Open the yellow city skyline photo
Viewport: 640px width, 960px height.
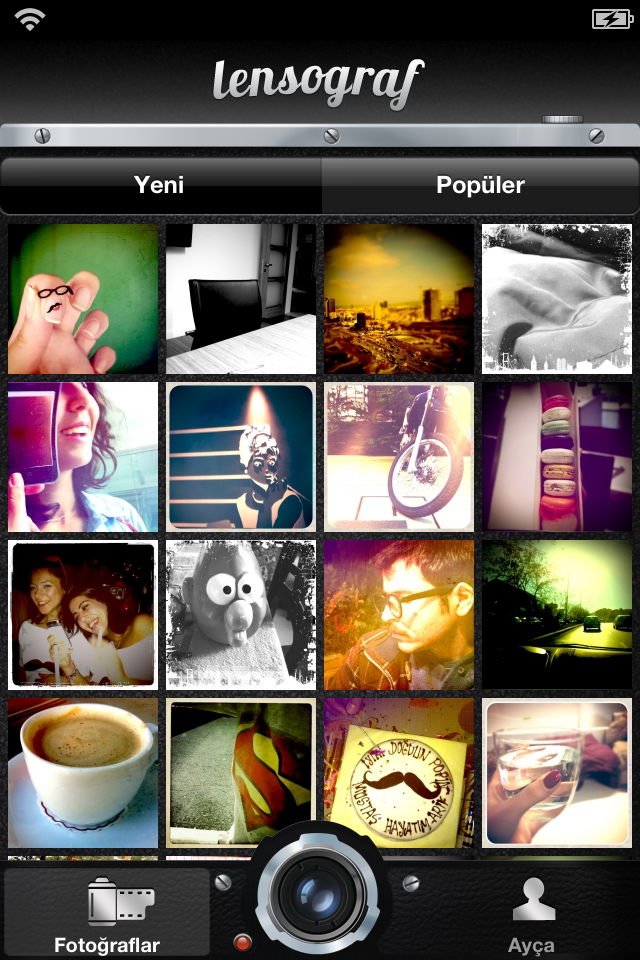[x=399, y=298]
